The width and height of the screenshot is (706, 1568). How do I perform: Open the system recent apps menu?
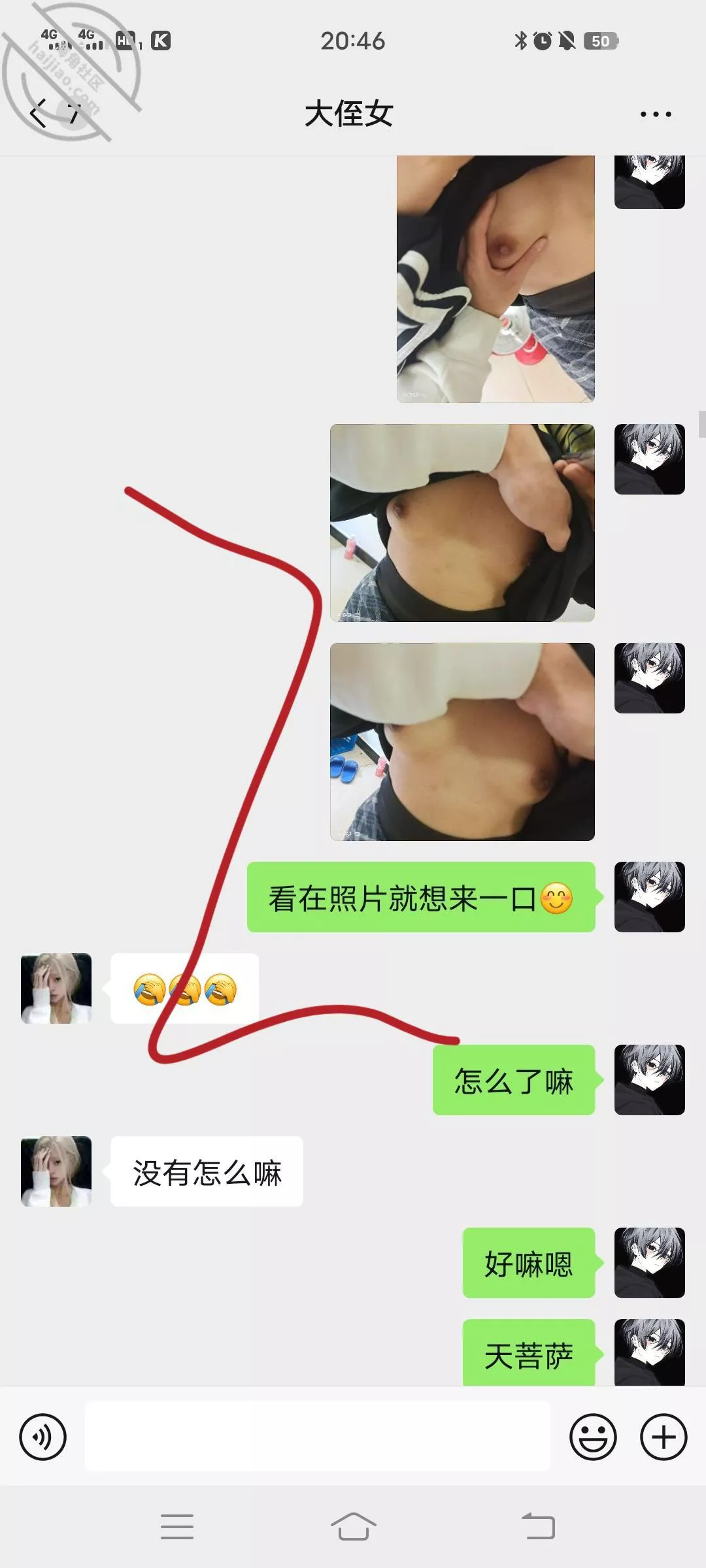click(x=177, y=1527)
